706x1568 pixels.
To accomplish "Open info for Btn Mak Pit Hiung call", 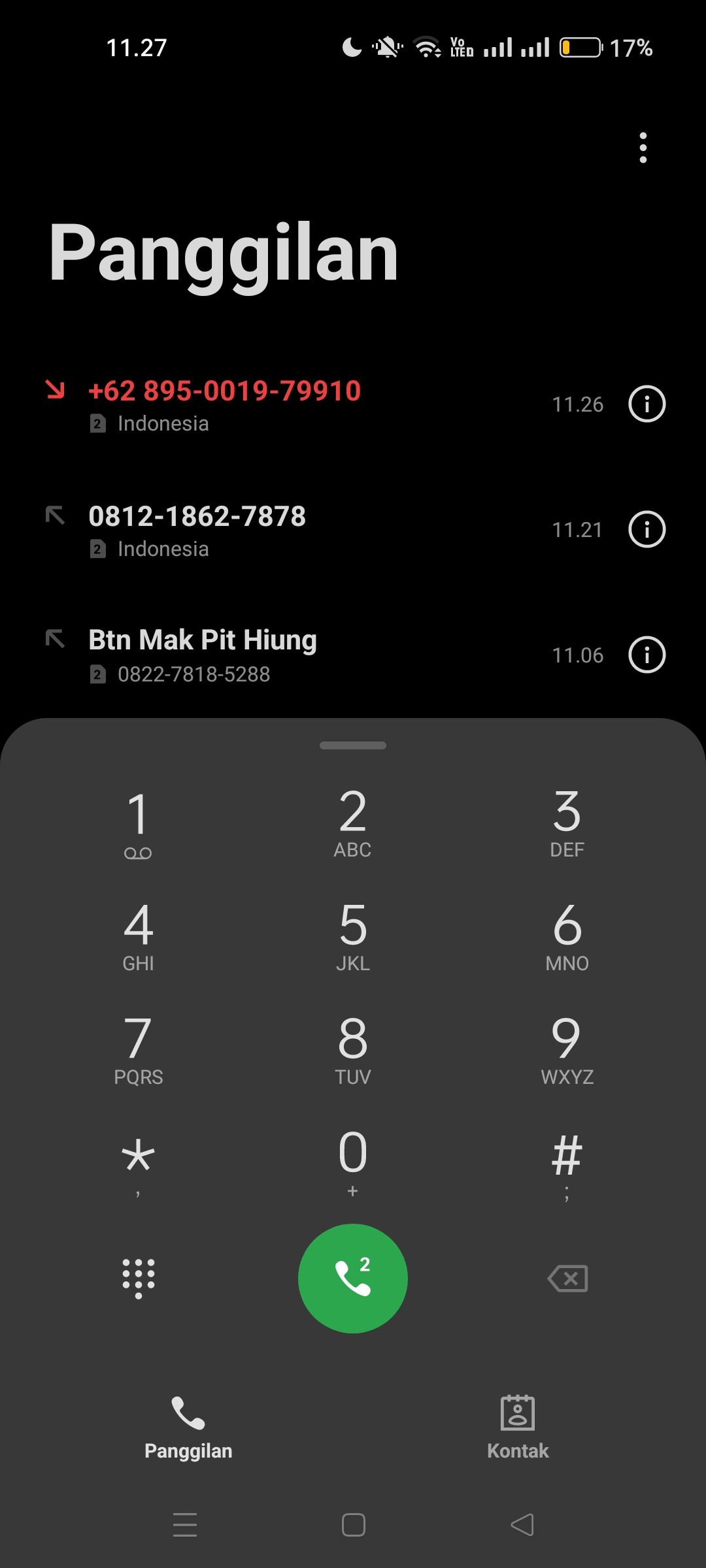I will click(x=647, y=655).
